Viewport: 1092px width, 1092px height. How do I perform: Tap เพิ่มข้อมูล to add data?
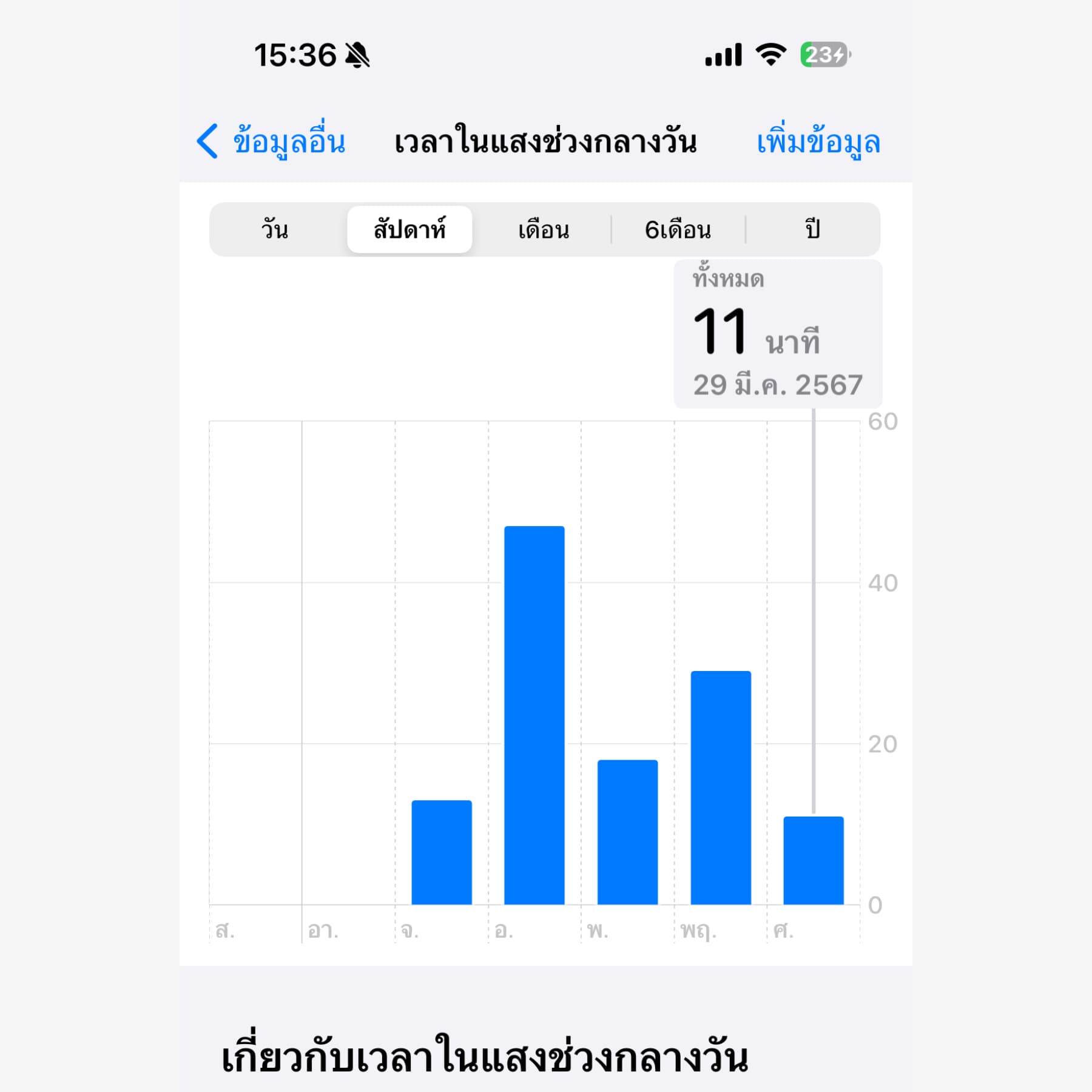coord(818,142)
